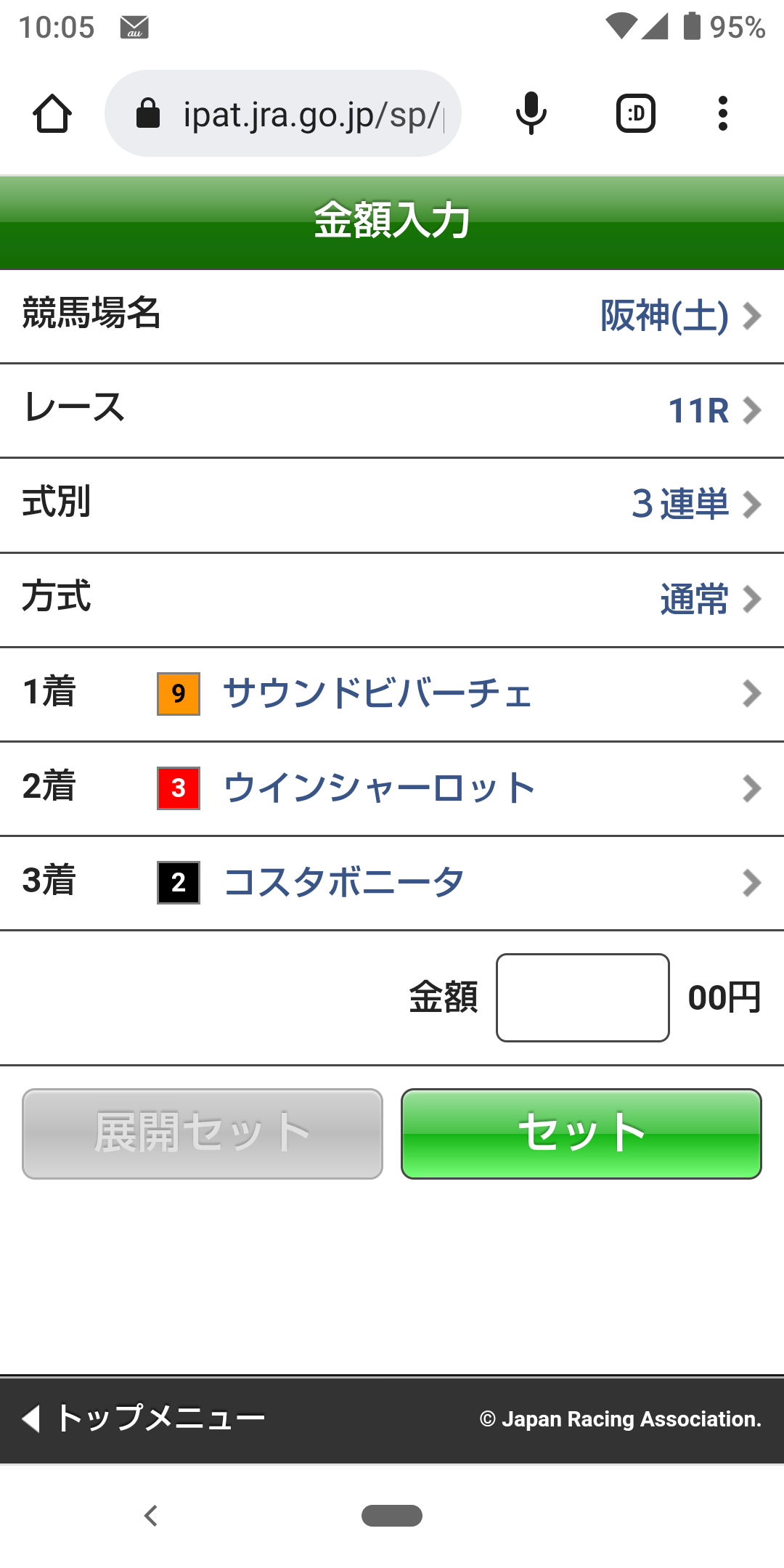Return to トップメニュー
784x1568 pixels.
(x=145, y=1418)
